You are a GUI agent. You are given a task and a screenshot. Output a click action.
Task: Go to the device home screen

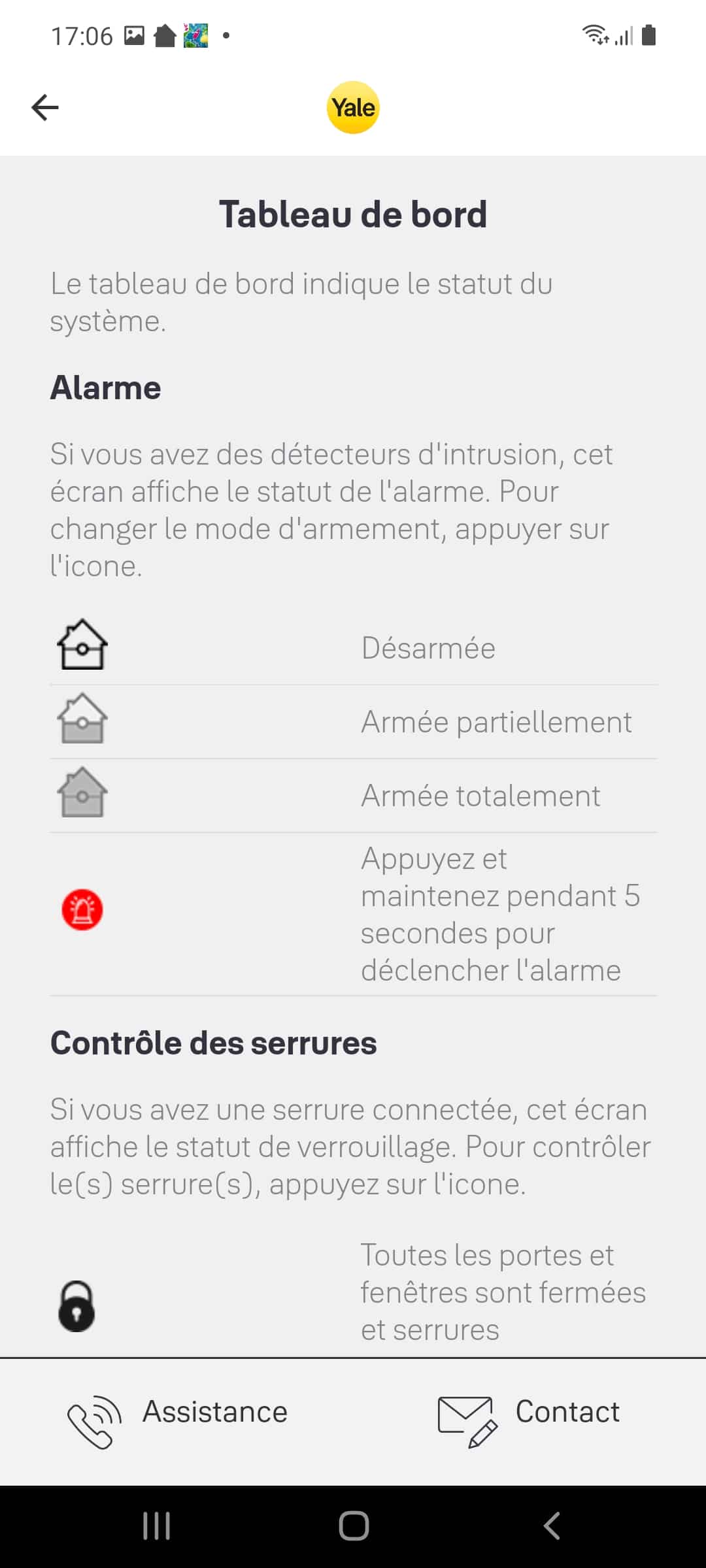point(354,1527)
